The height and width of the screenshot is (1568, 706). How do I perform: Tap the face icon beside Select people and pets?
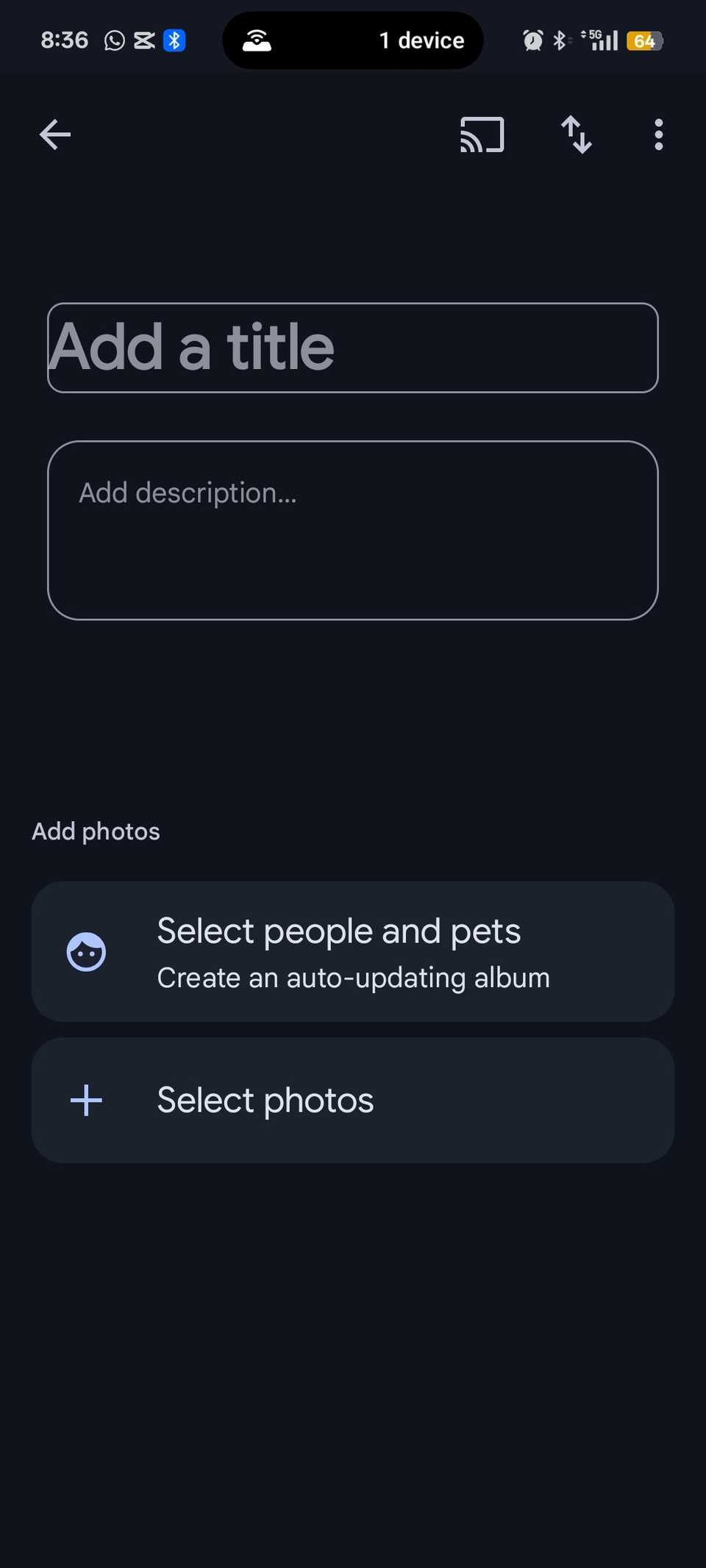pyautogui.click(x=85, y=951)
